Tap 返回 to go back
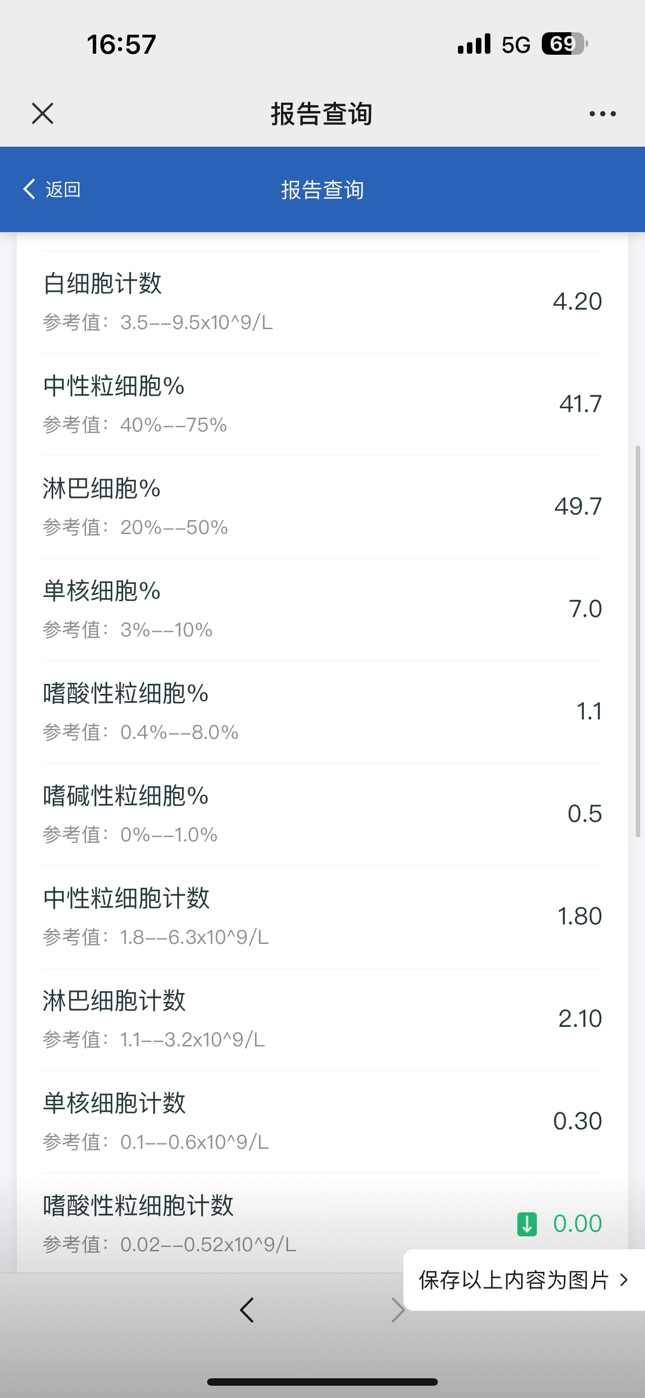The height and width of the screenshot is (1398, 645). (52, 189)
